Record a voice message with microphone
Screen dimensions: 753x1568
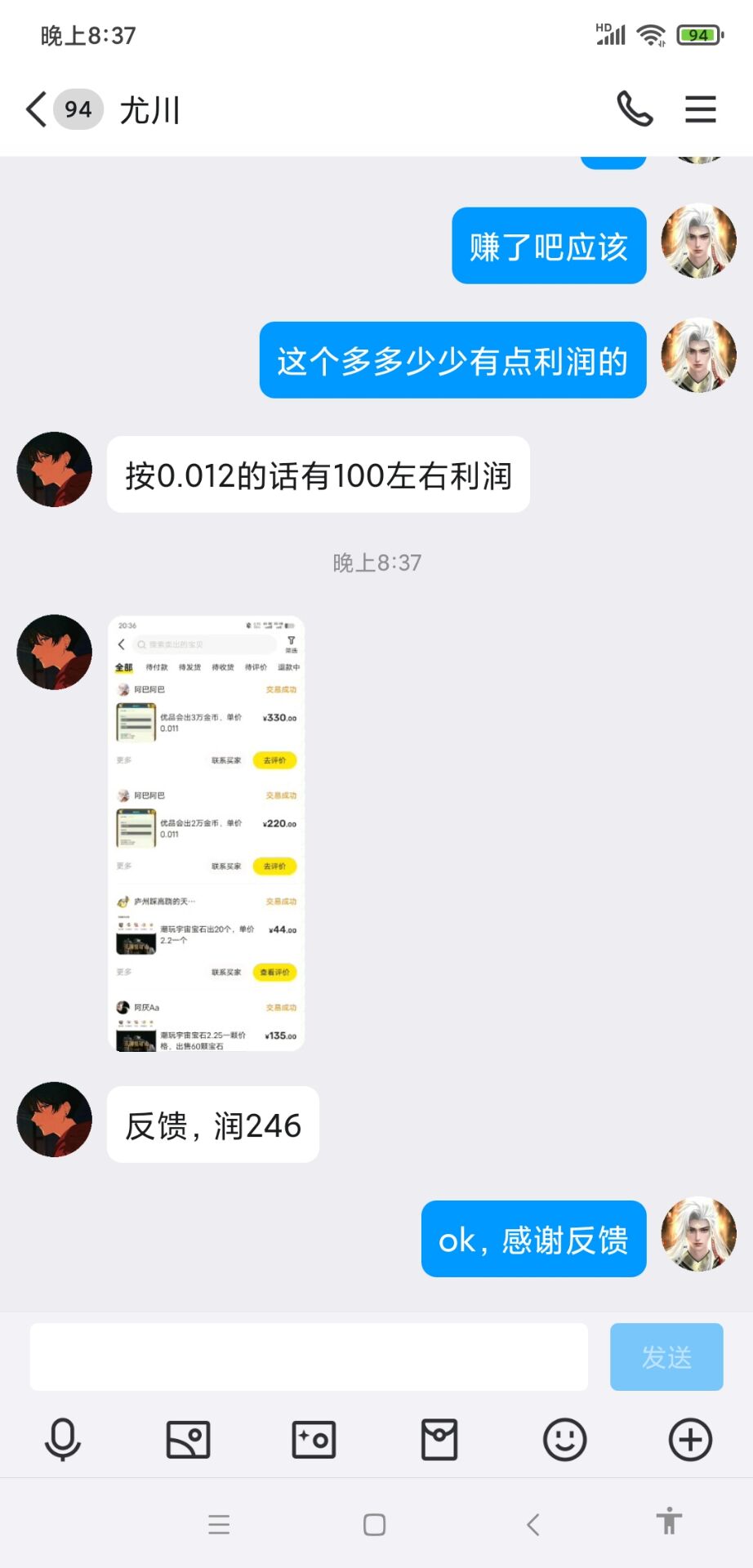63,1439
